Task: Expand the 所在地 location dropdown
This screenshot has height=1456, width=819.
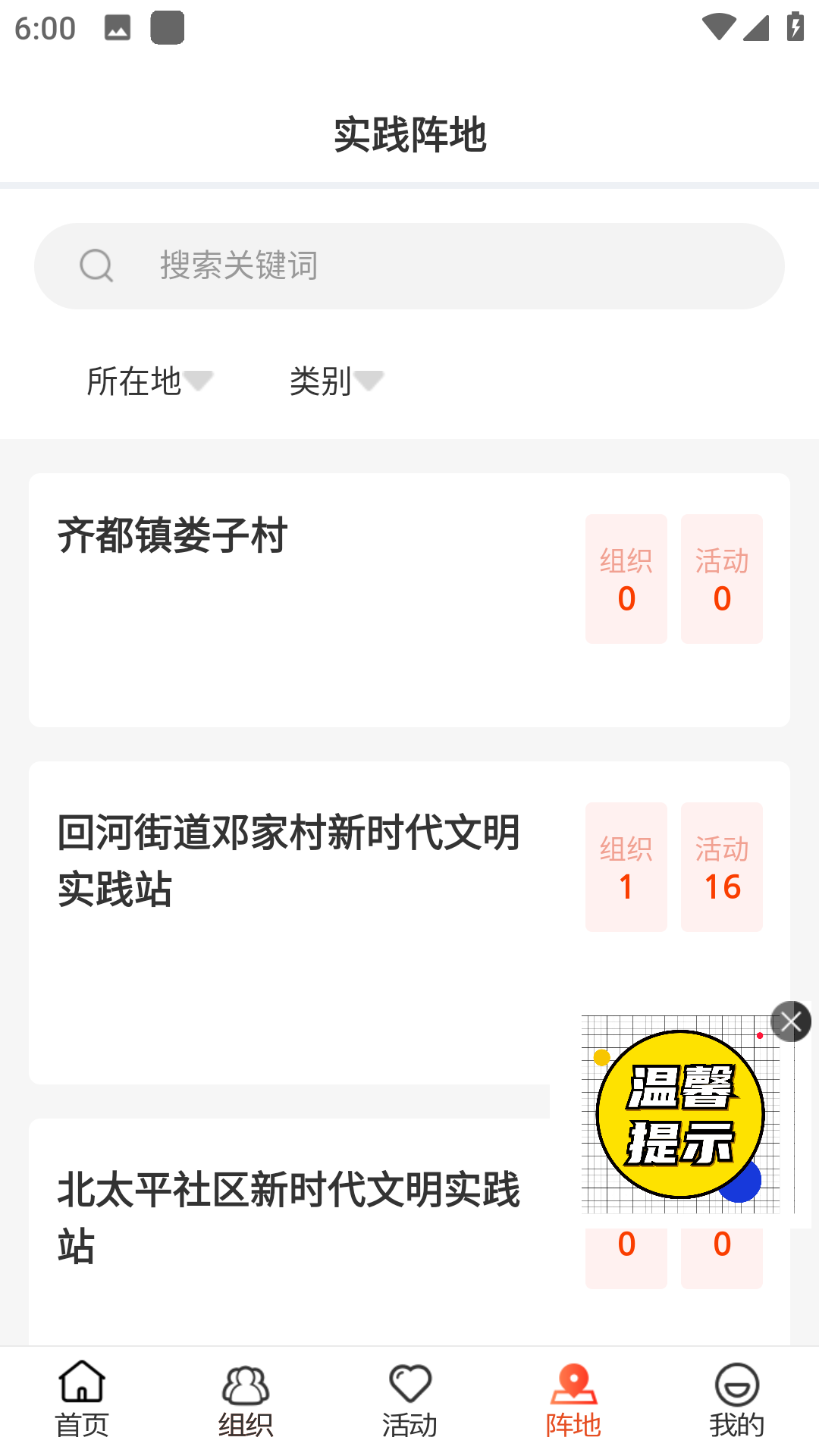Action: coord(149,381)
